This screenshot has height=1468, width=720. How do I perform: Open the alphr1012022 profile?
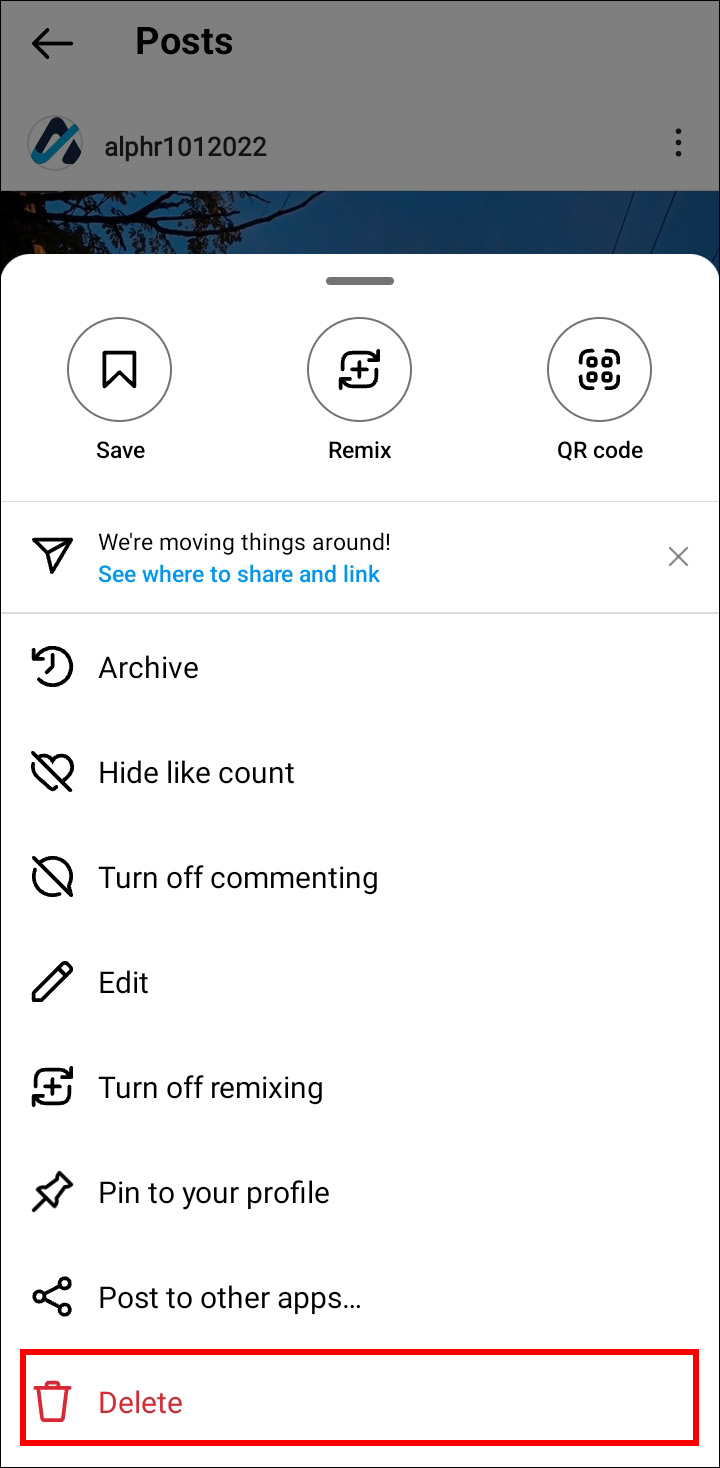(185, 147)
